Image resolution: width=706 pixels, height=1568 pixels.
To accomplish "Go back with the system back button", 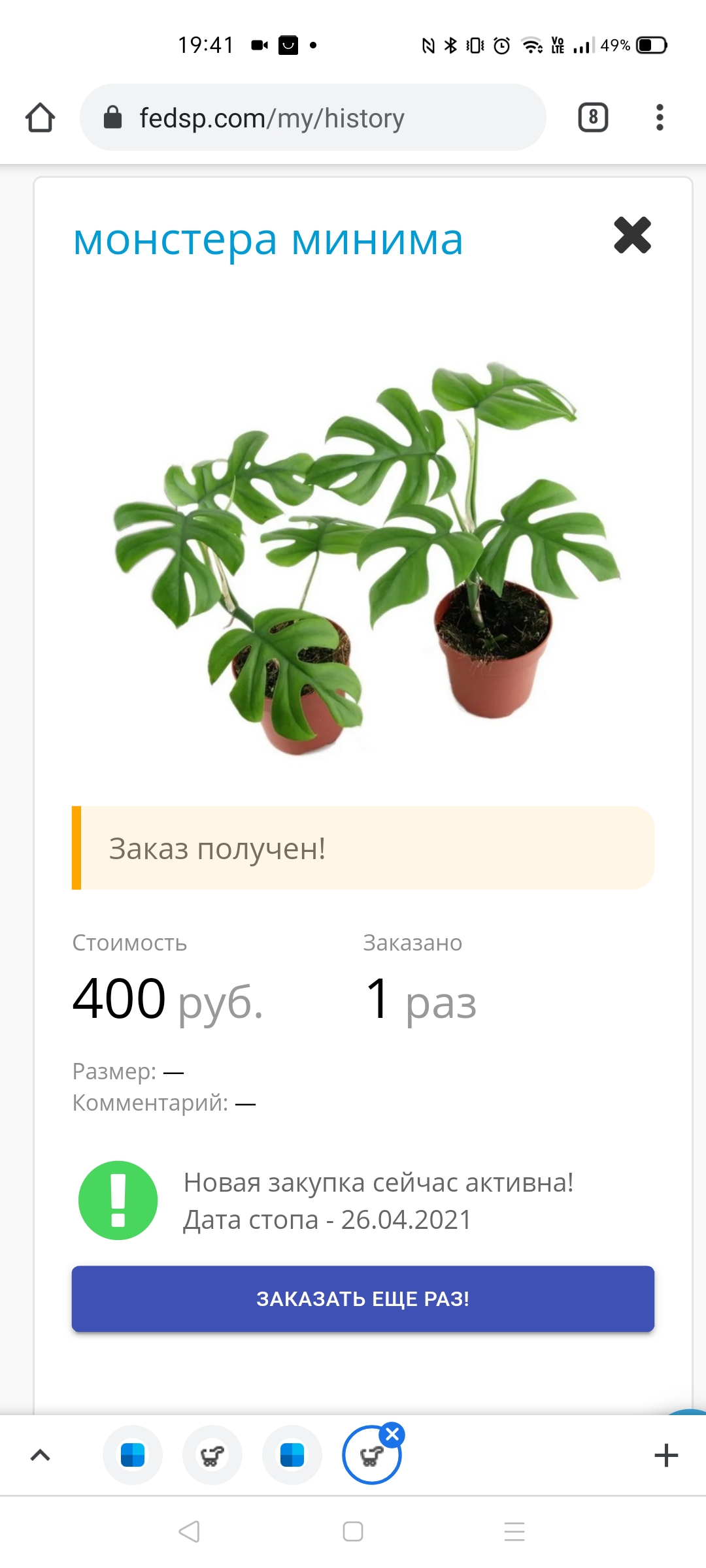I will (189, 1531).
